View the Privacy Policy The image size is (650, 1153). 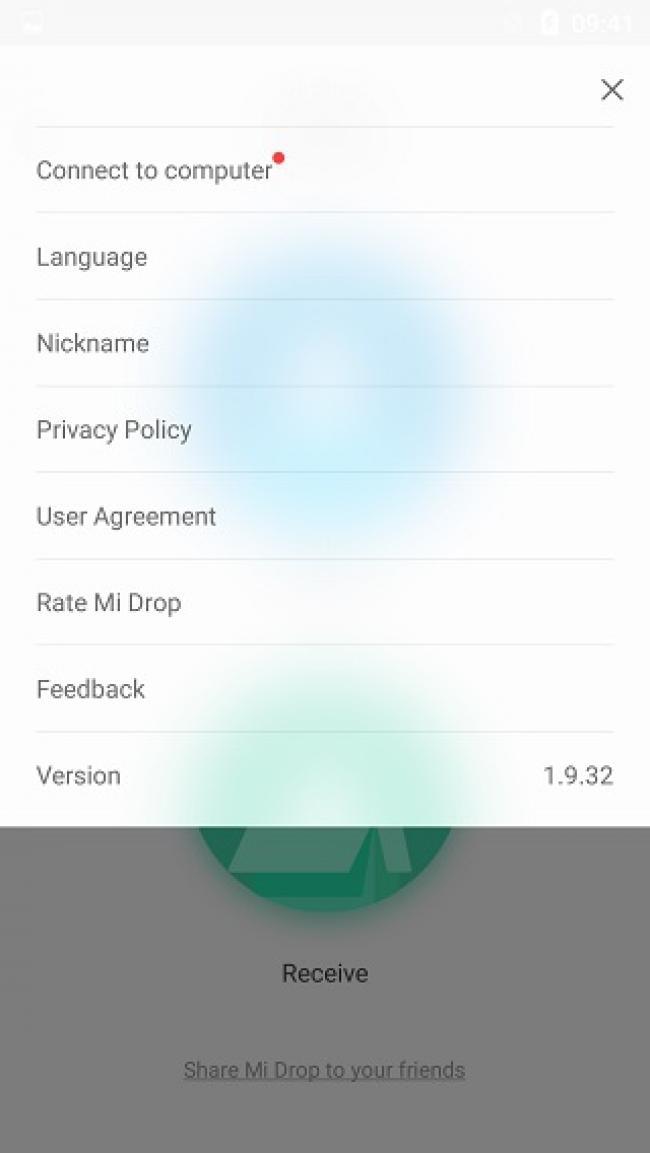pyautogui.click(x=114, y=430)
